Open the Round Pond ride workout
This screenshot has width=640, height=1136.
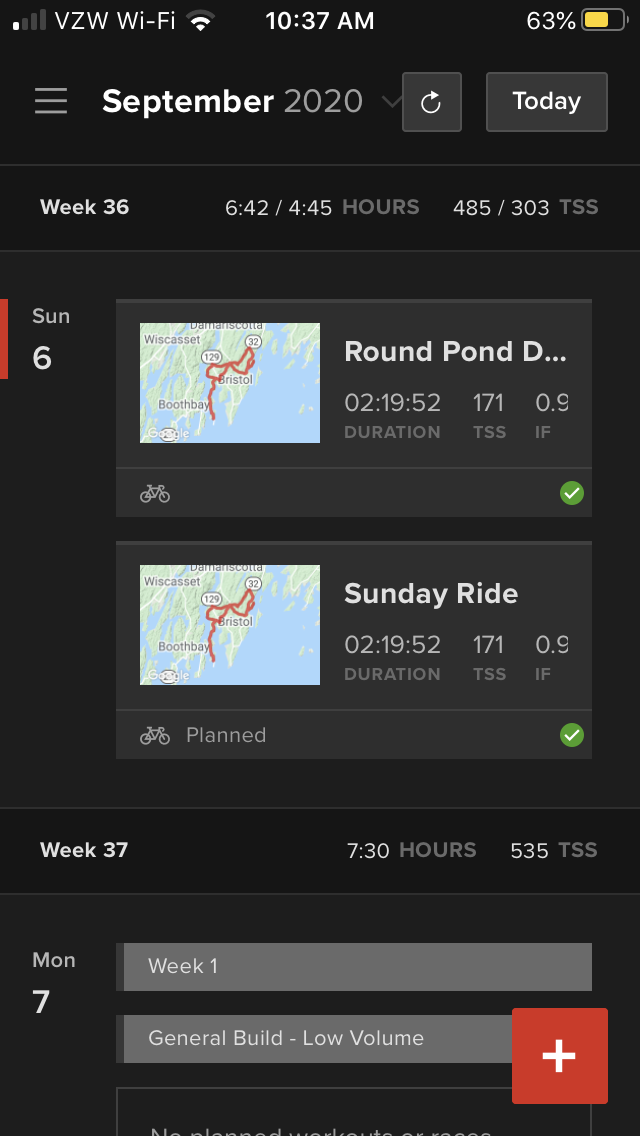click(x=354, y=408)
